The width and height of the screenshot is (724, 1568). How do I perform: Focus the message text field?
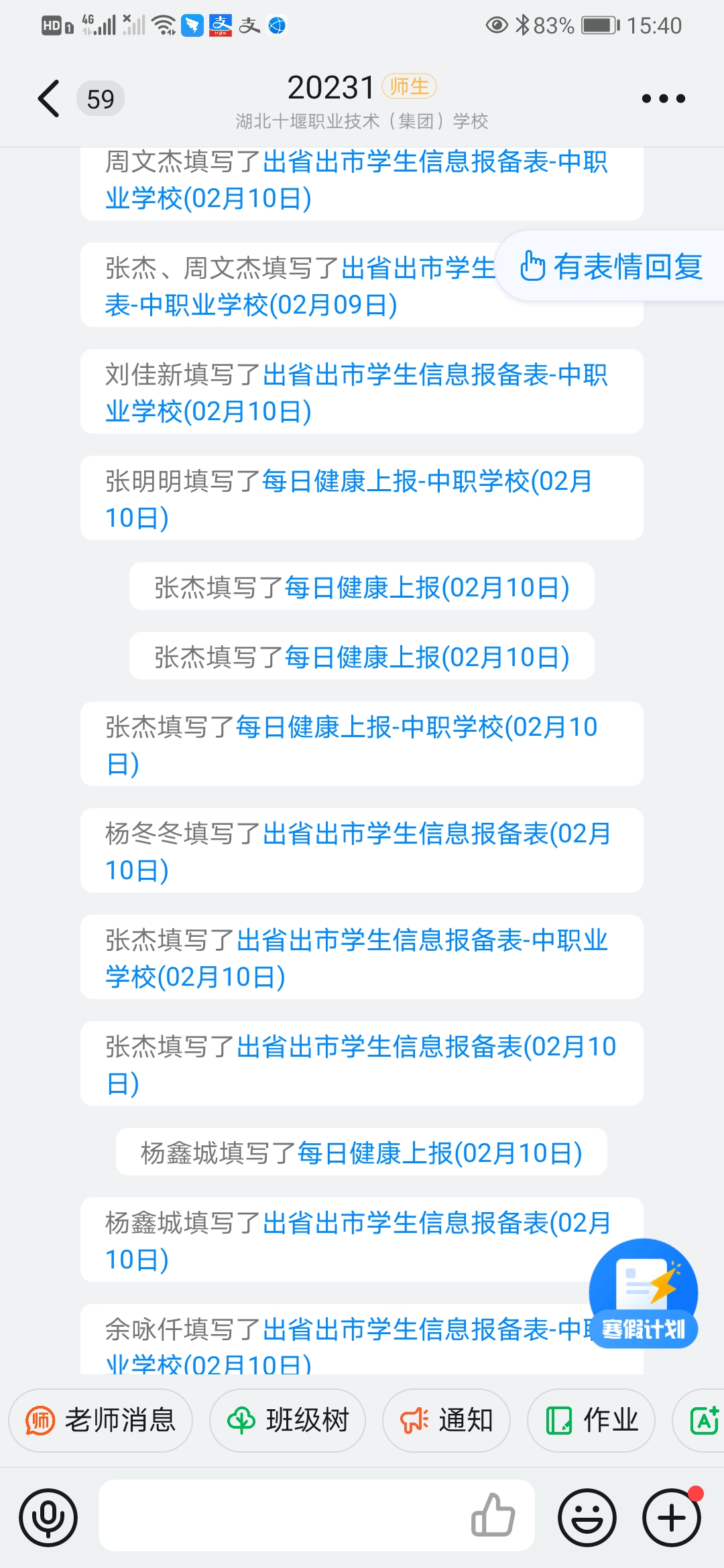pos(282,1516)
